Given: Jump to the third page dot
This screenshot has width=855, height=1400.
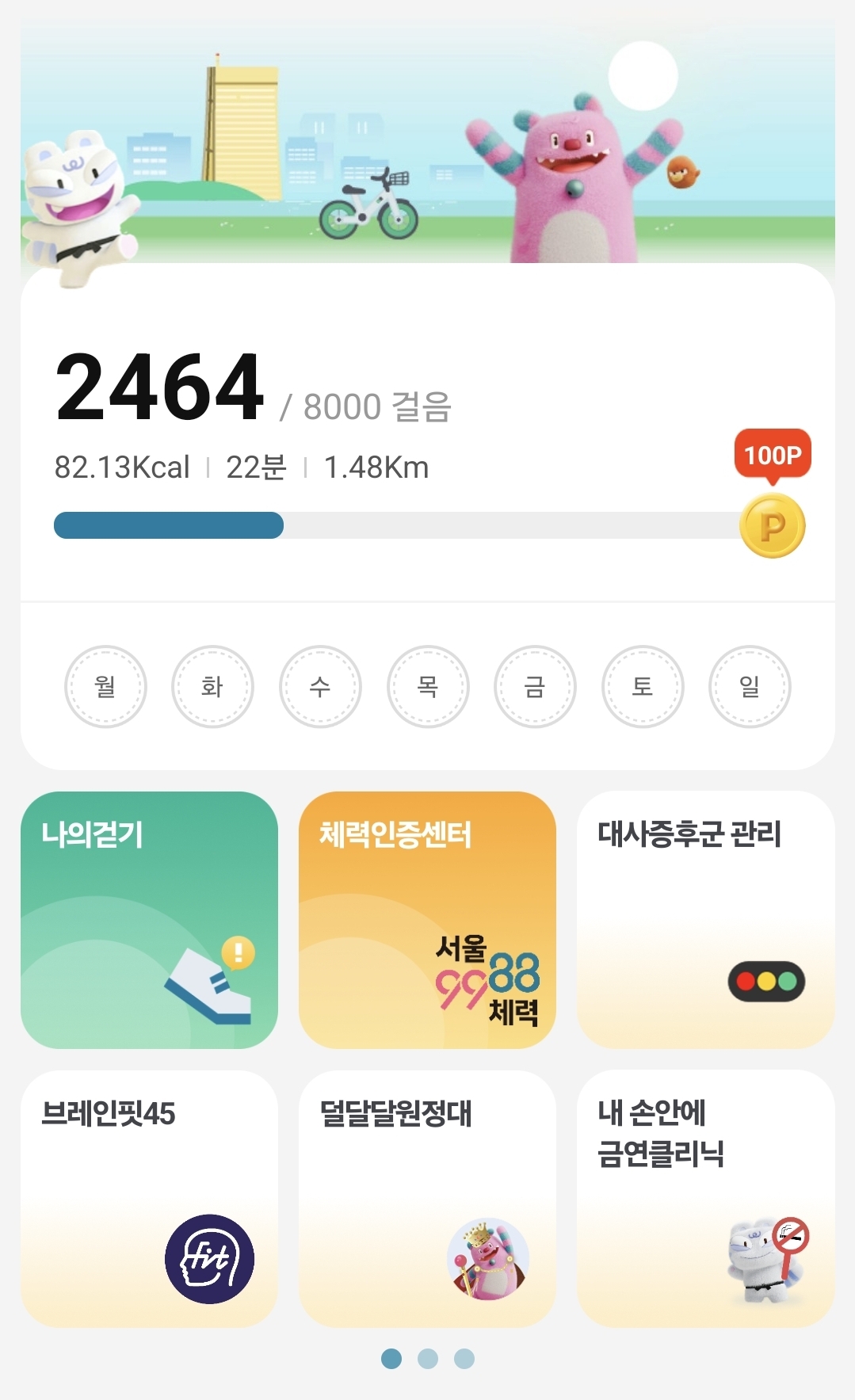Looking at the screenshot, I should [464, 1359].
